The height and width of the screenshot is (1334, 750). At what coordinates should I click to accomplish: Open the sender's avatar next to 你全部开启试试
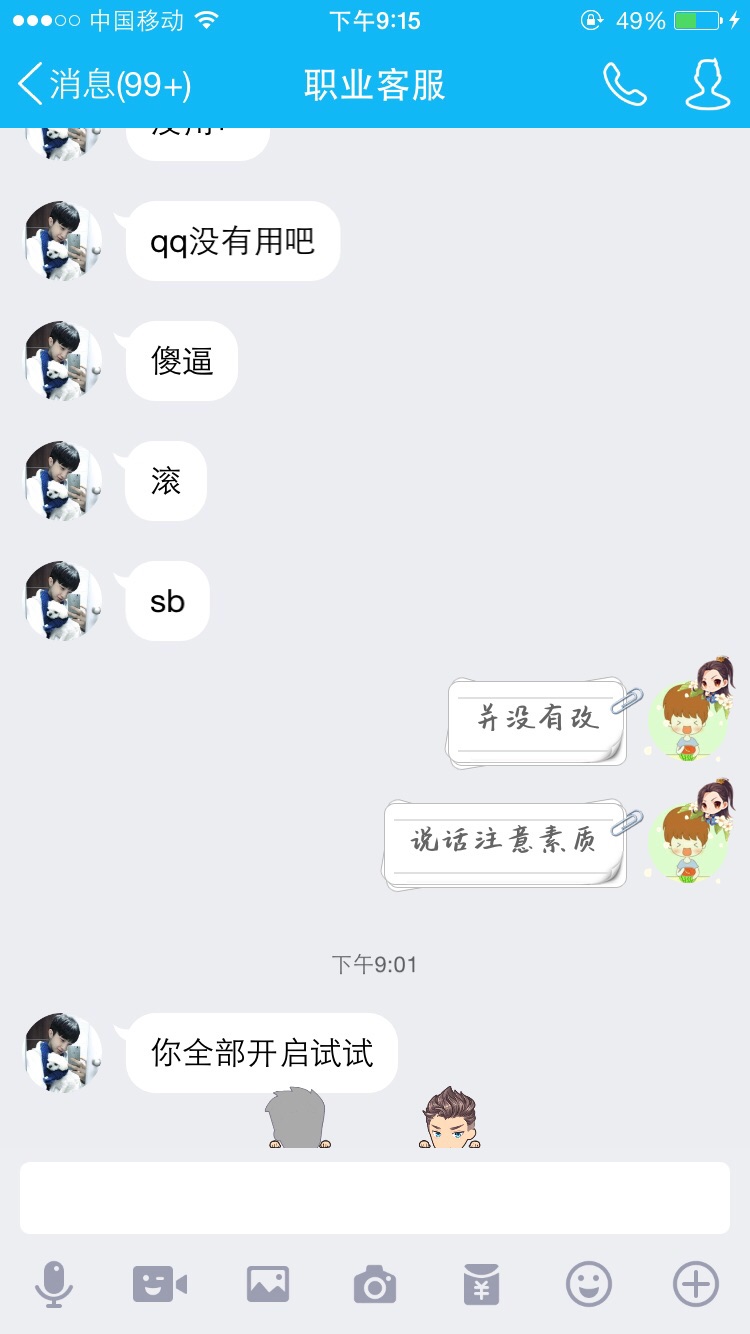point(63,1052)
